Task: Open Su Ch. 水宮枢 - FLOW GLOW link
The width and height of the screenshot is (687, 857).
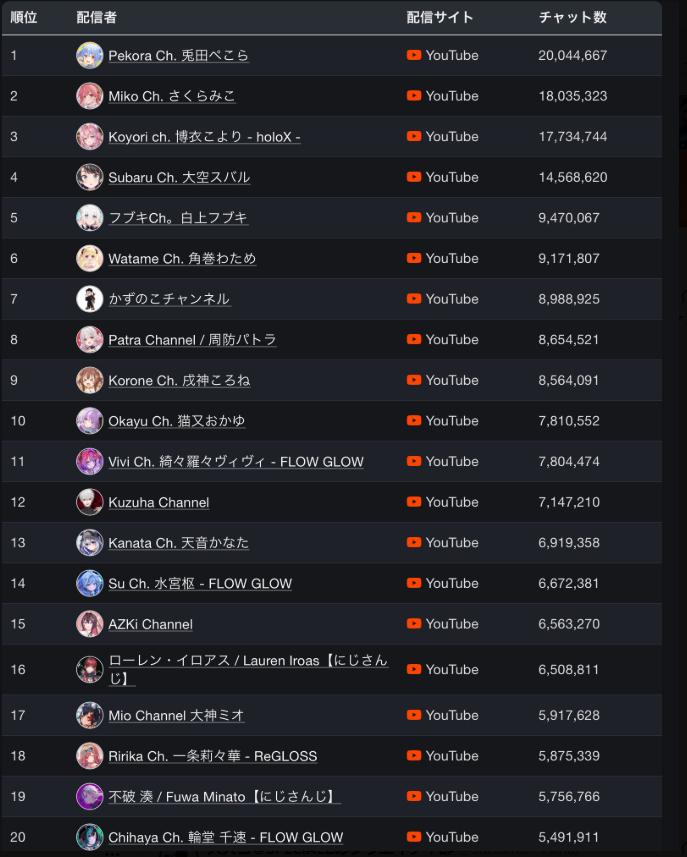Action: pos(200,584)
